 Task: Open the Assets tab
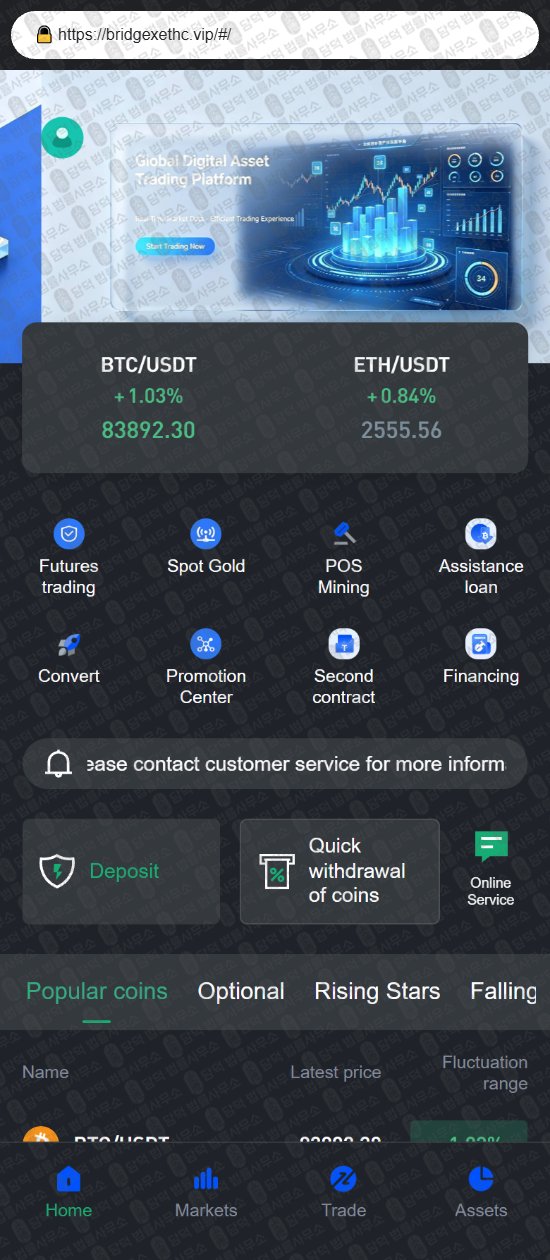tap(481, 1192)
